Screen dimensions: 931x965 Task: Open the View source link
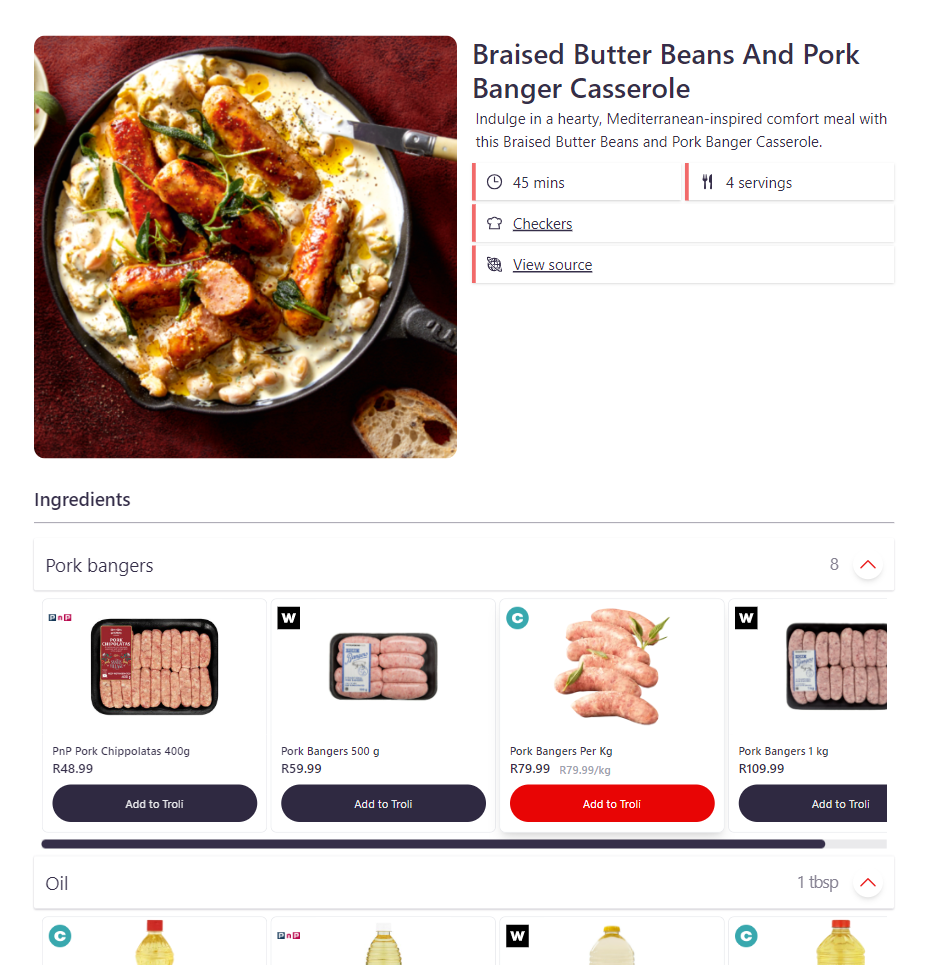[552, 265]
